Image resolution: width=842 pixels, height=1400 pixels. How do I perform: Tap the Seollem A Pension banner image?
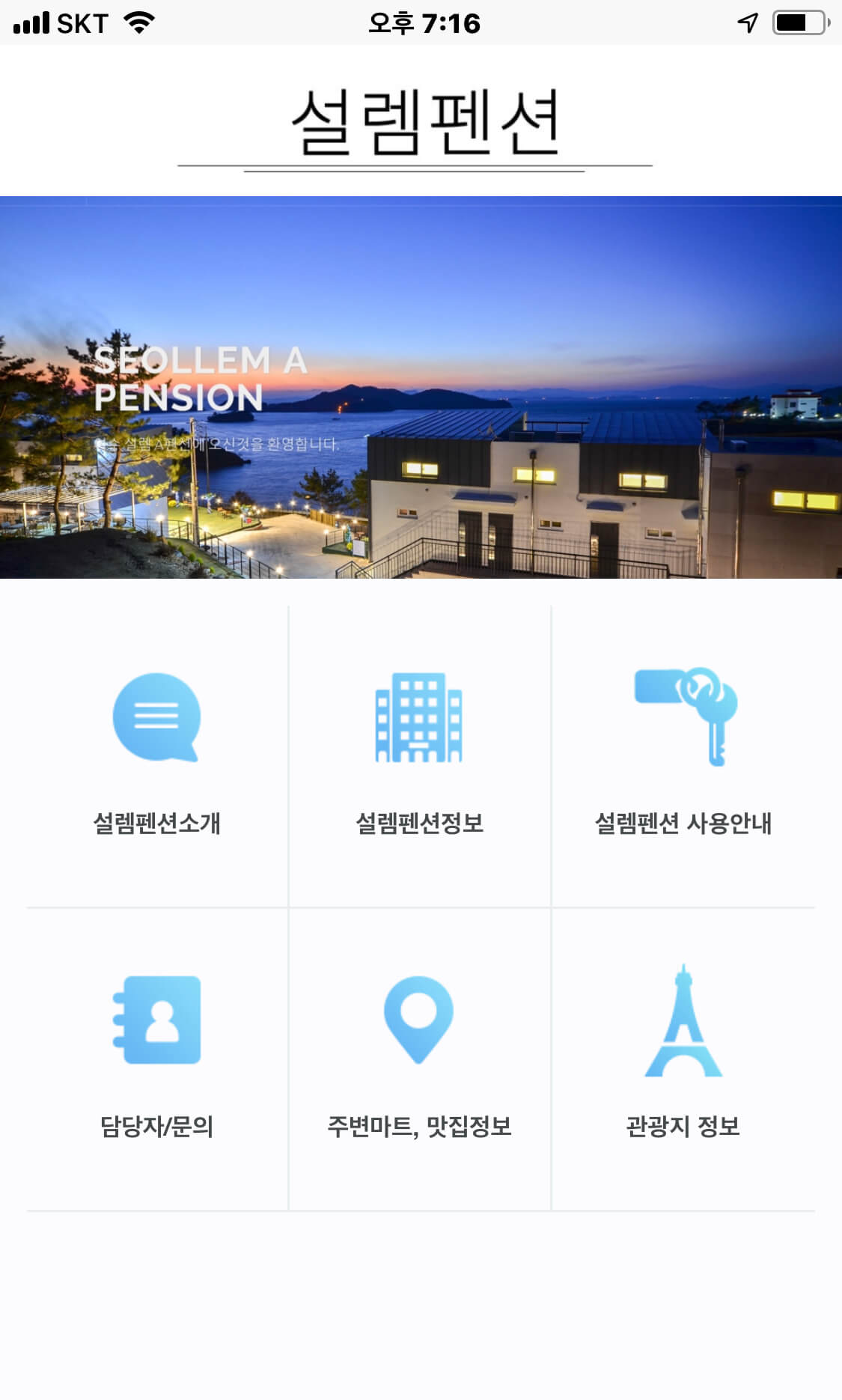[421, 388]
